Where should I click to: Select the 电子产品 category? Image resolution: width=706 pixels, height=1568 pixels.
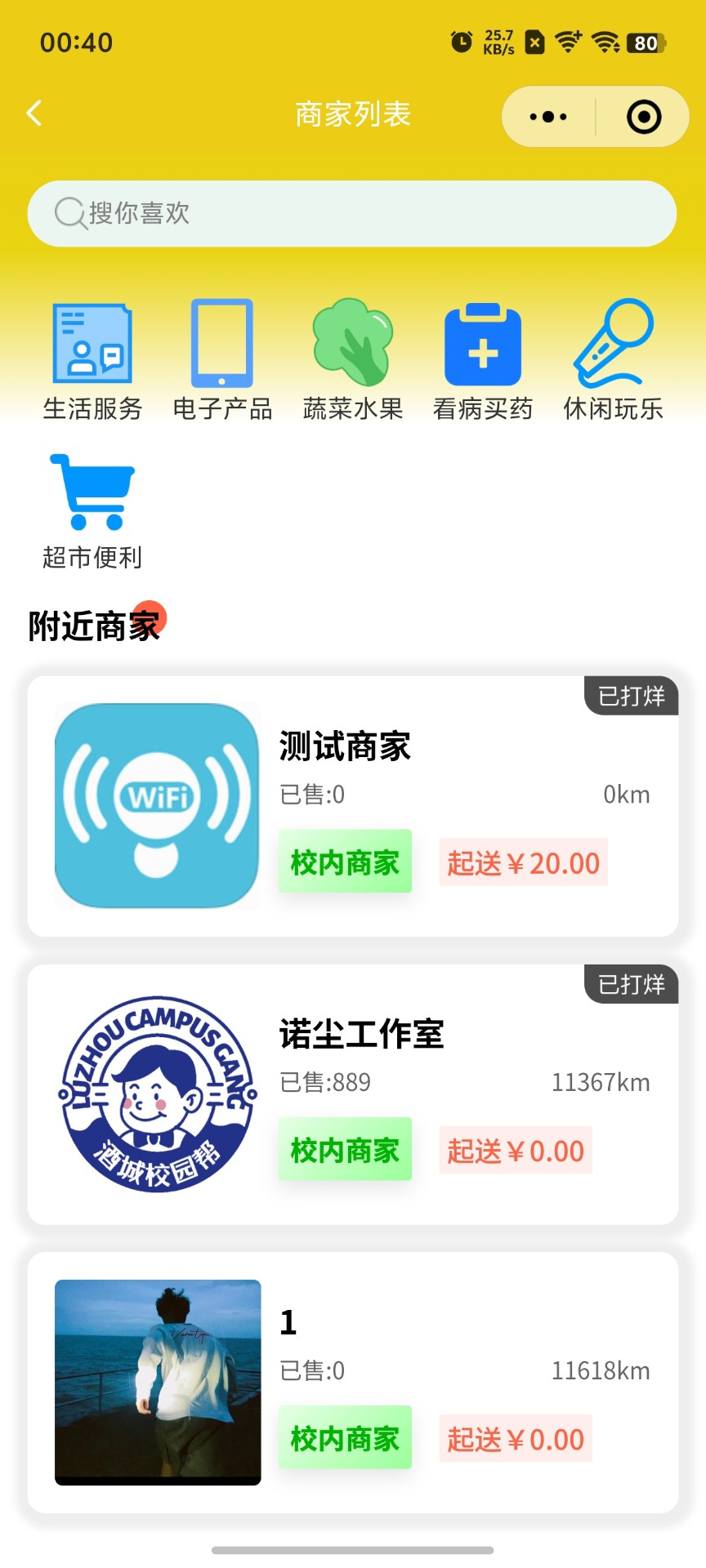(222, 360)
